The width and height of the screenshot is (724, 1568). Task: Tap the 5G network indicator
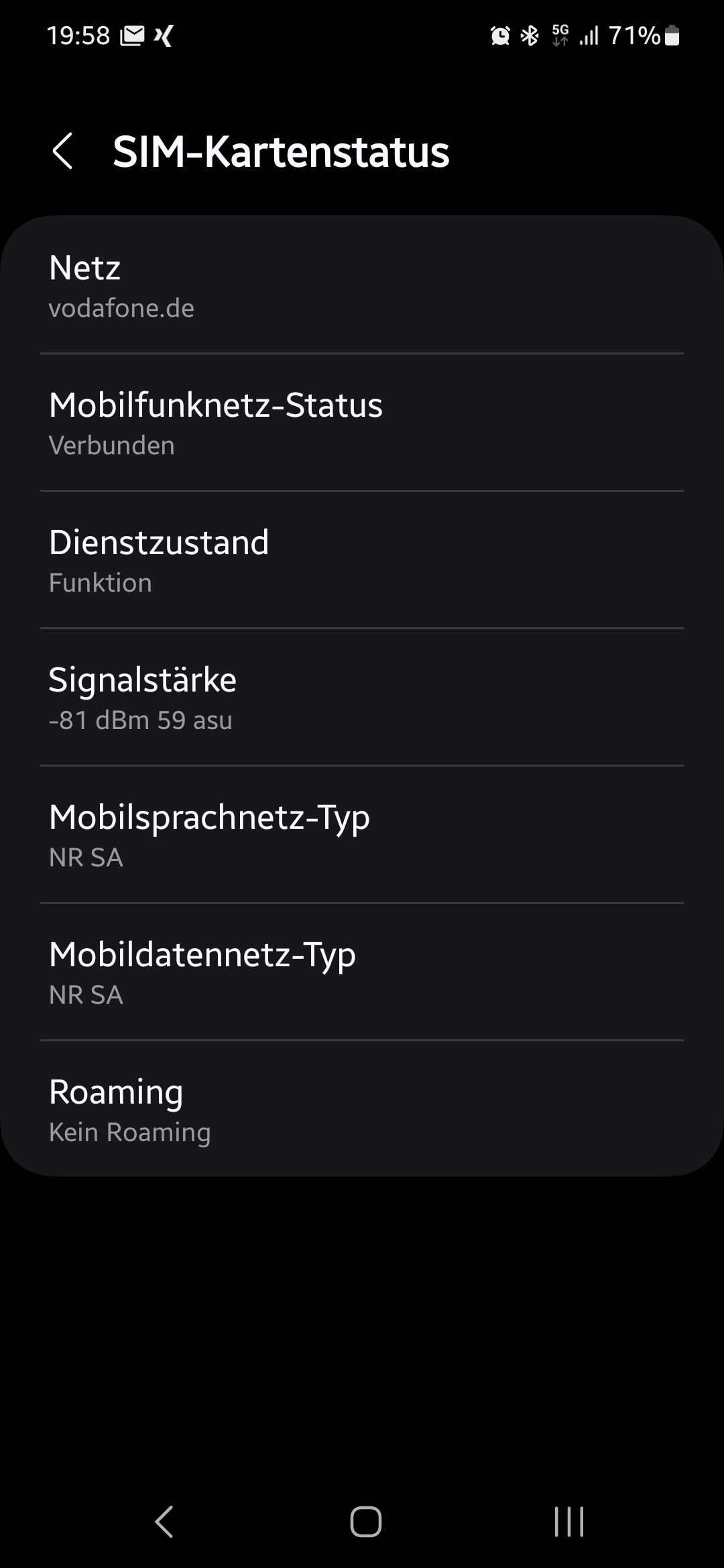point(560,35)
